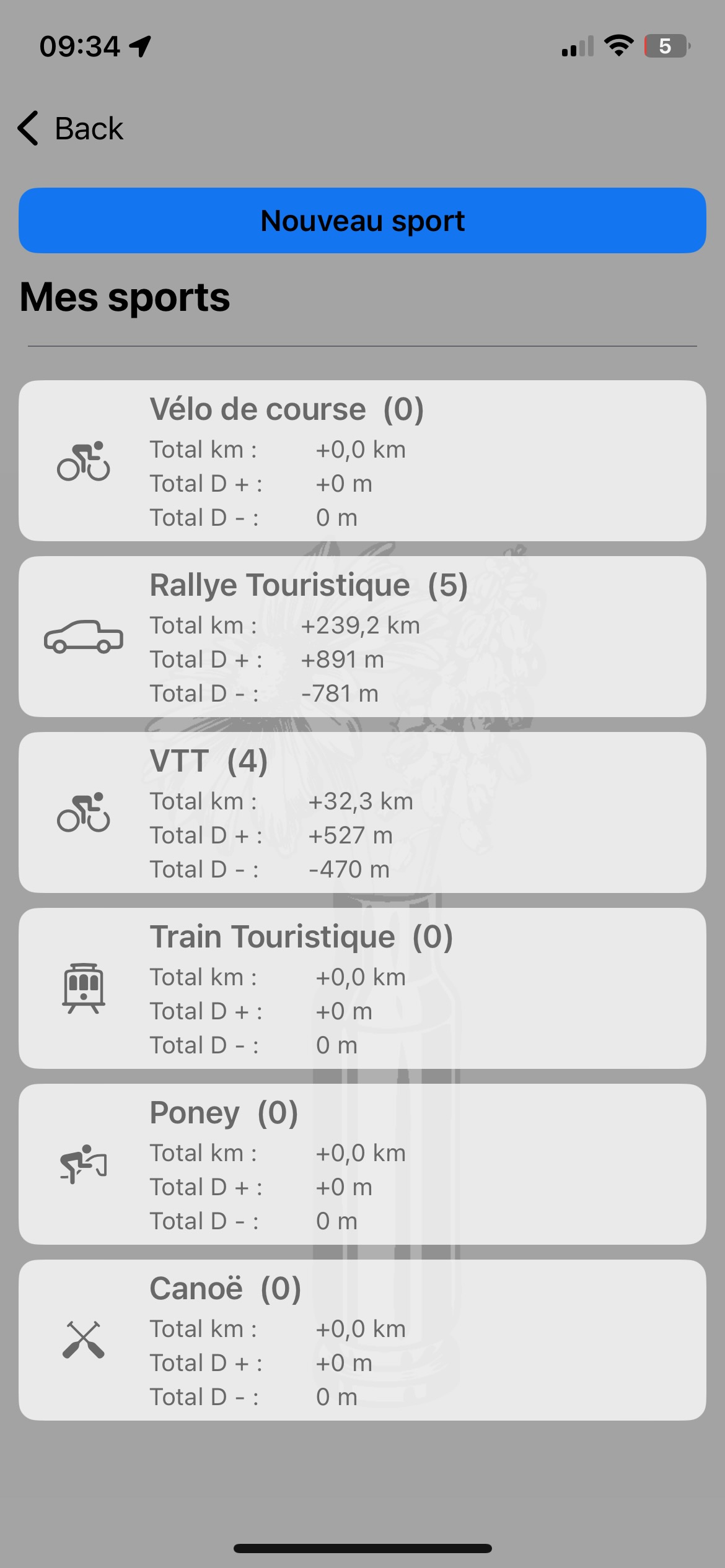Tap the car icon for Rallye Touristique
Image resolution: width=725 pixels, height=1568 pixels.
tap(84, 638)
